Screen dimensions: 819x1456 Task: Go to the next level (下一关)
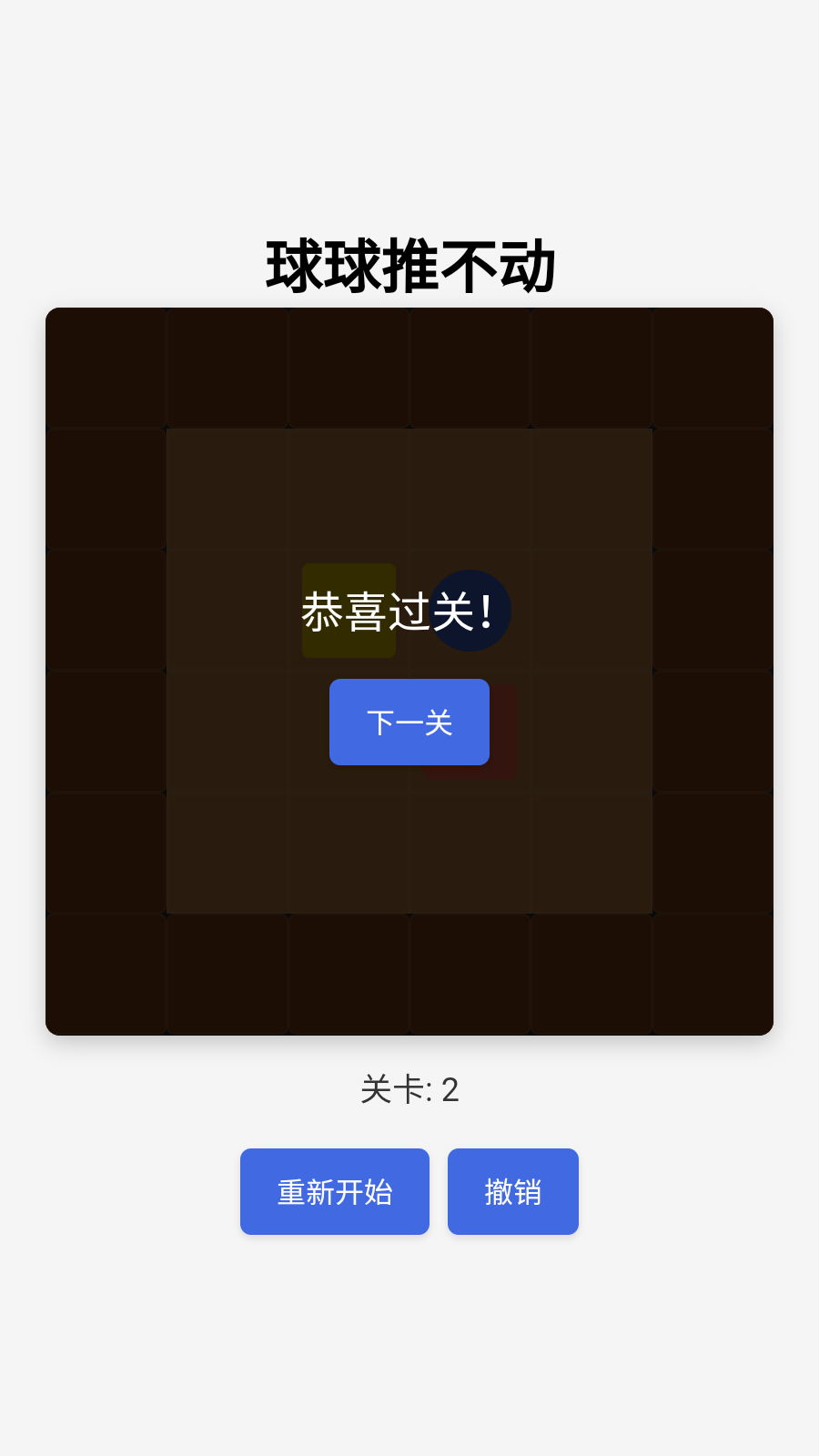pyautogui.click(x=409, y=723)
